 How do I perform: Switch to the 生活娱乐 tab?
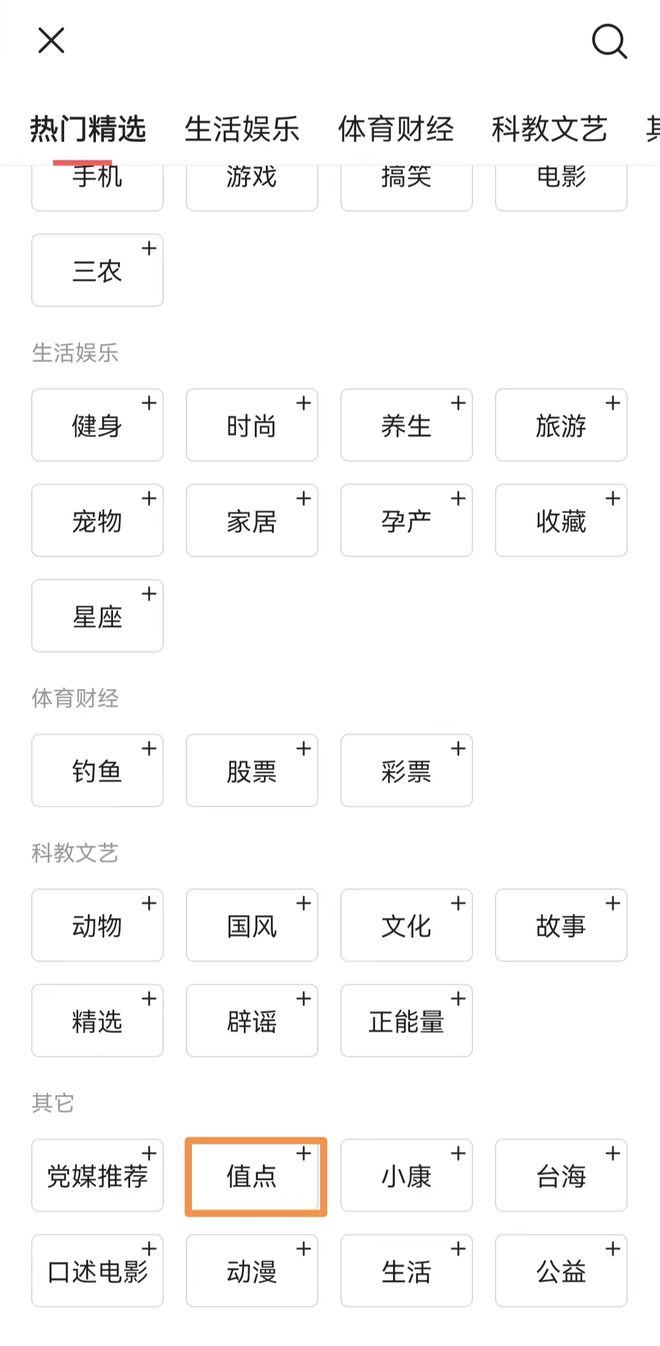(x=242, y=129)
